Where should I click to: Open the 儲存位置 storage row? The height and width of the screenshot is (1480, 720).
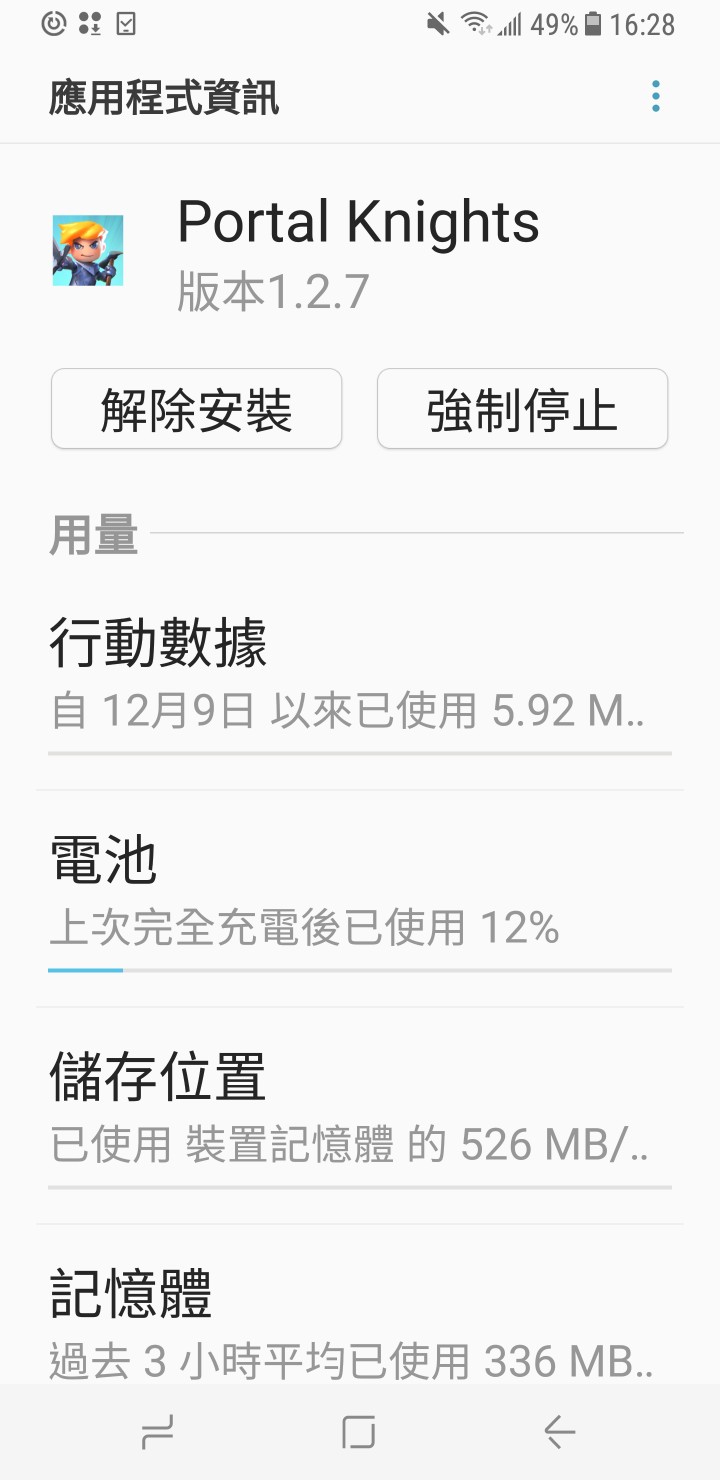pyautogui.click(x=360, y=1110)
